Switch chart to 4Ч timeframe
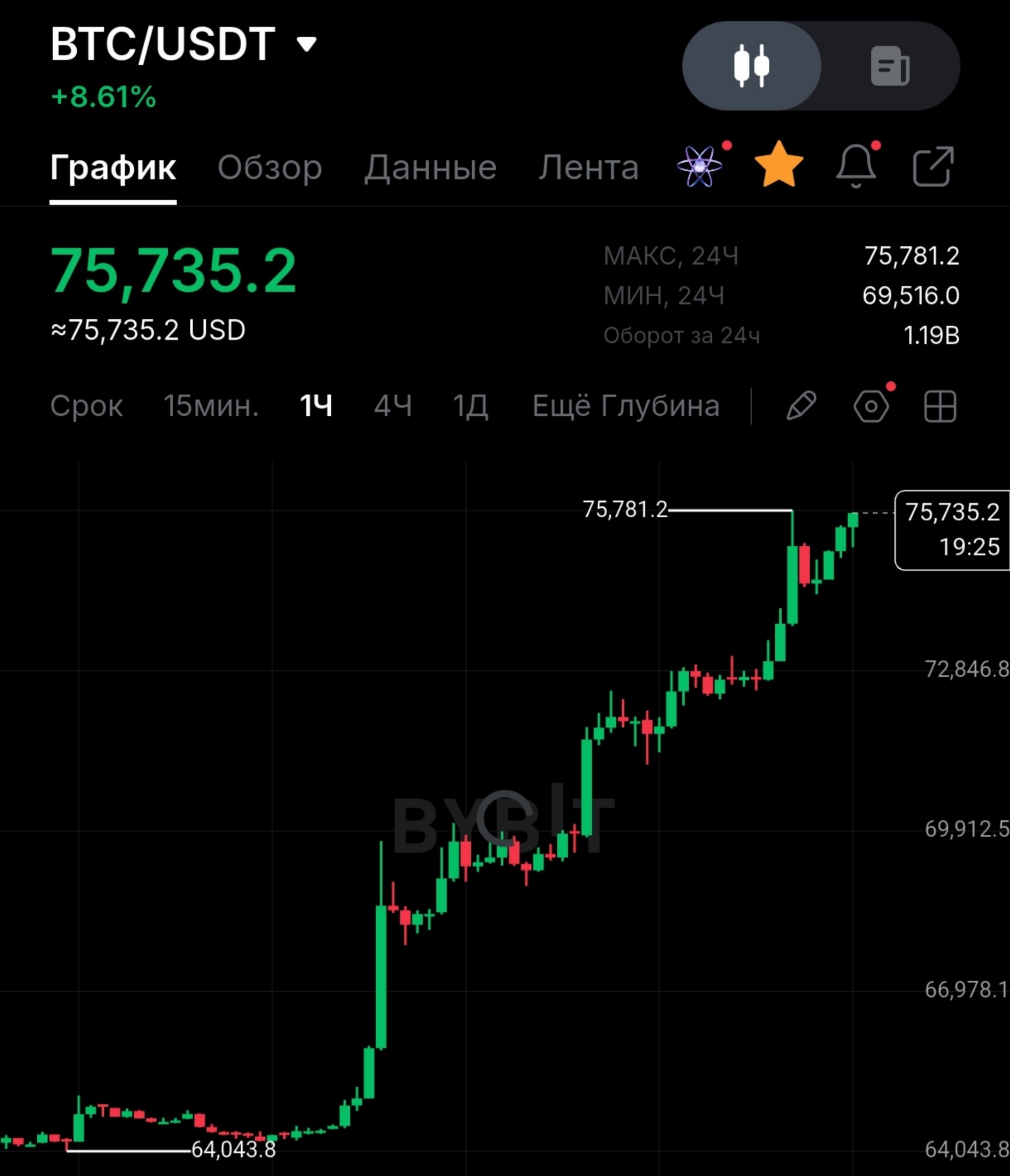Screen dimensions: 1010x1176 coord(393,406)
